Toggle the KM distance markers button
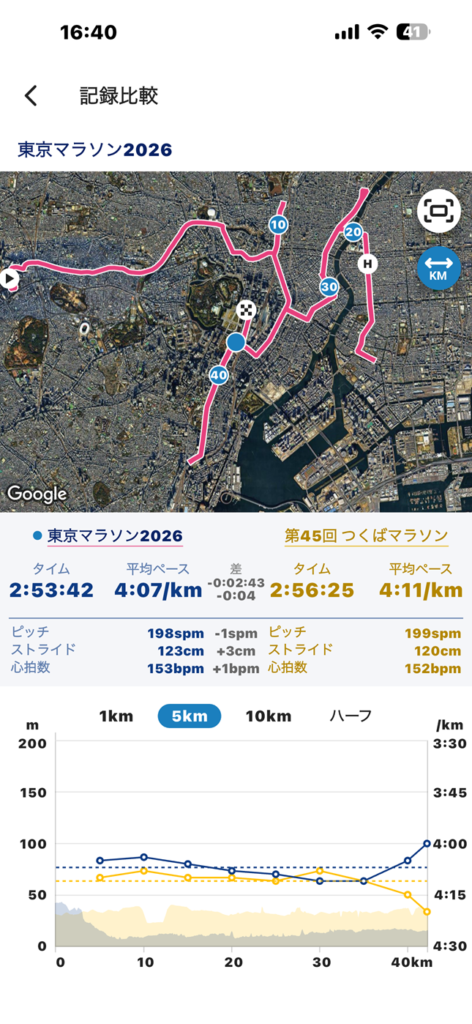The image size is (472, 1024). [439, 268]
